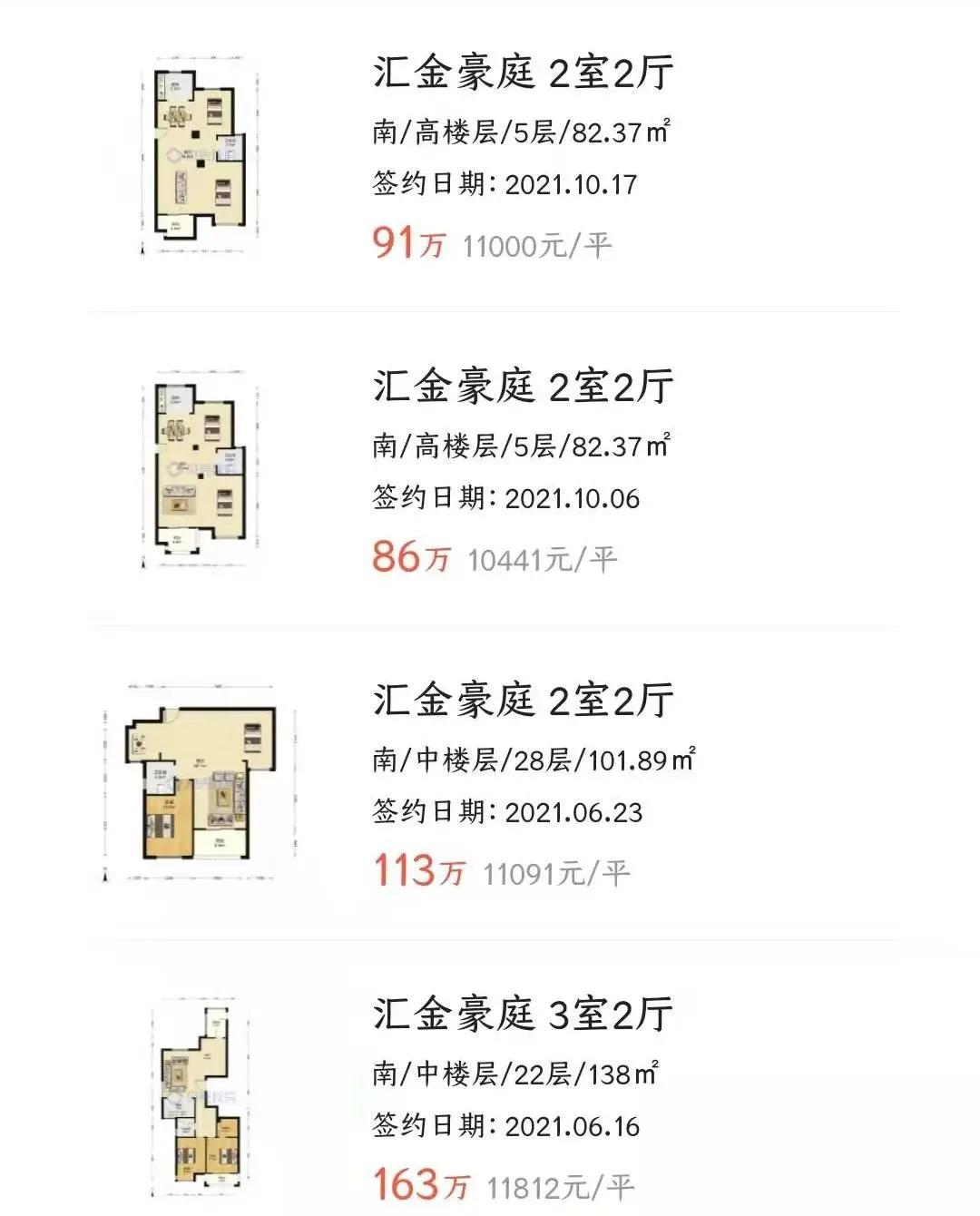The width and height of the screenshot is (980, 1216).
Task: Click signing date 2021.06.23
Action: 505,814
